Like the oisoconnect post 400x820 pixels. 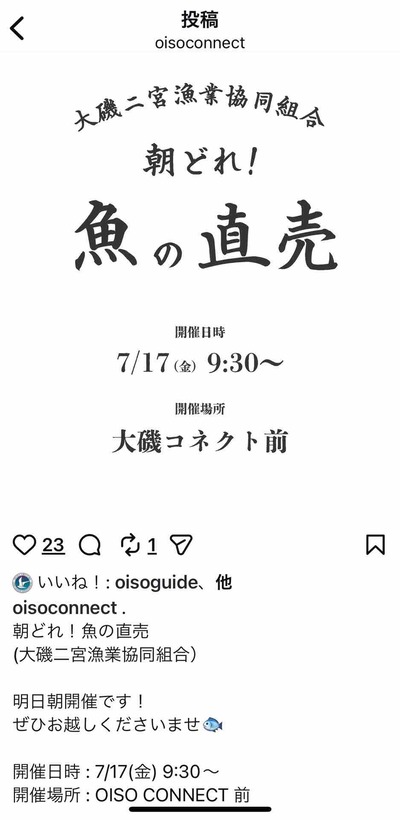pos(24,545)
